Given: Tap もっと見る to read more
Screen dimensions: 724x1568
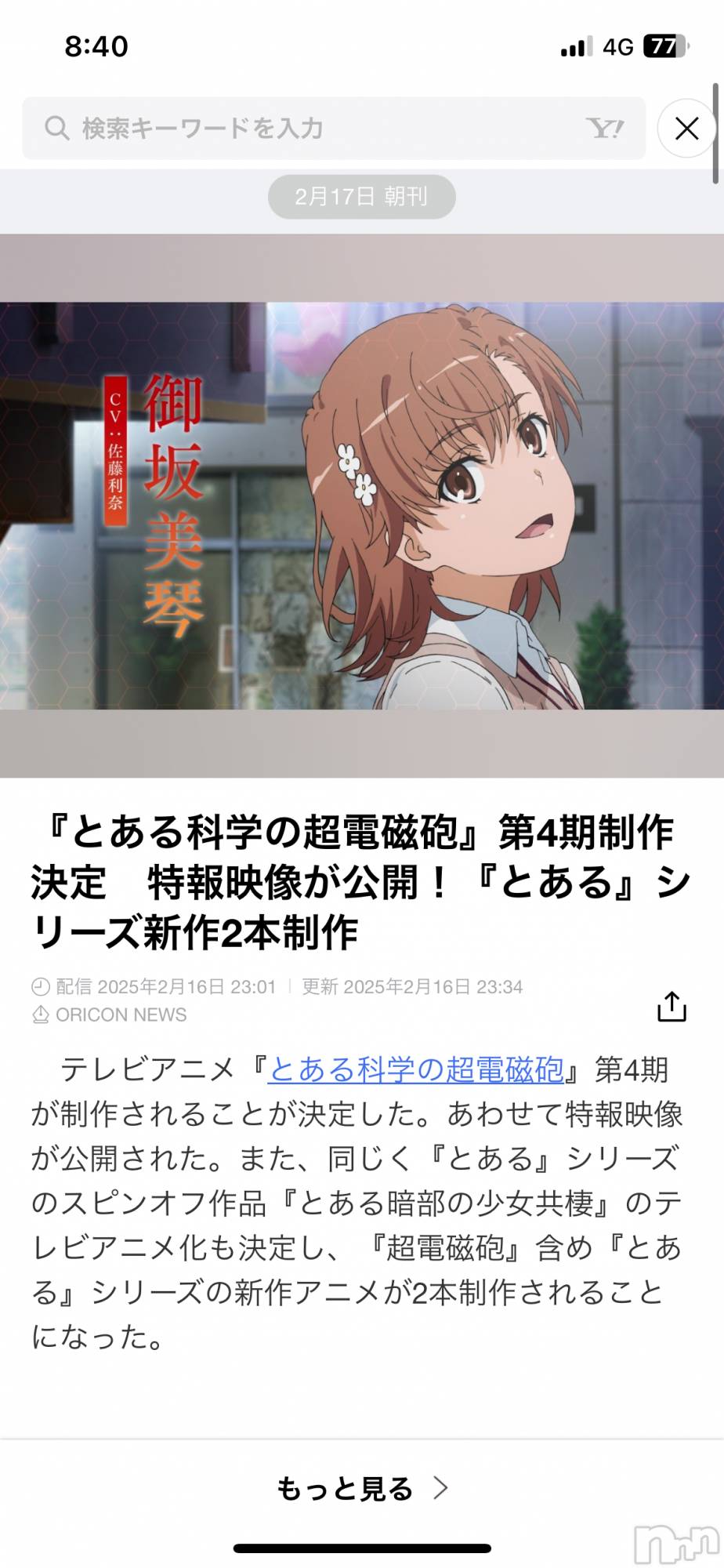Looking at the screenshot, I should pyautogui.click(x=361, y=1488).
